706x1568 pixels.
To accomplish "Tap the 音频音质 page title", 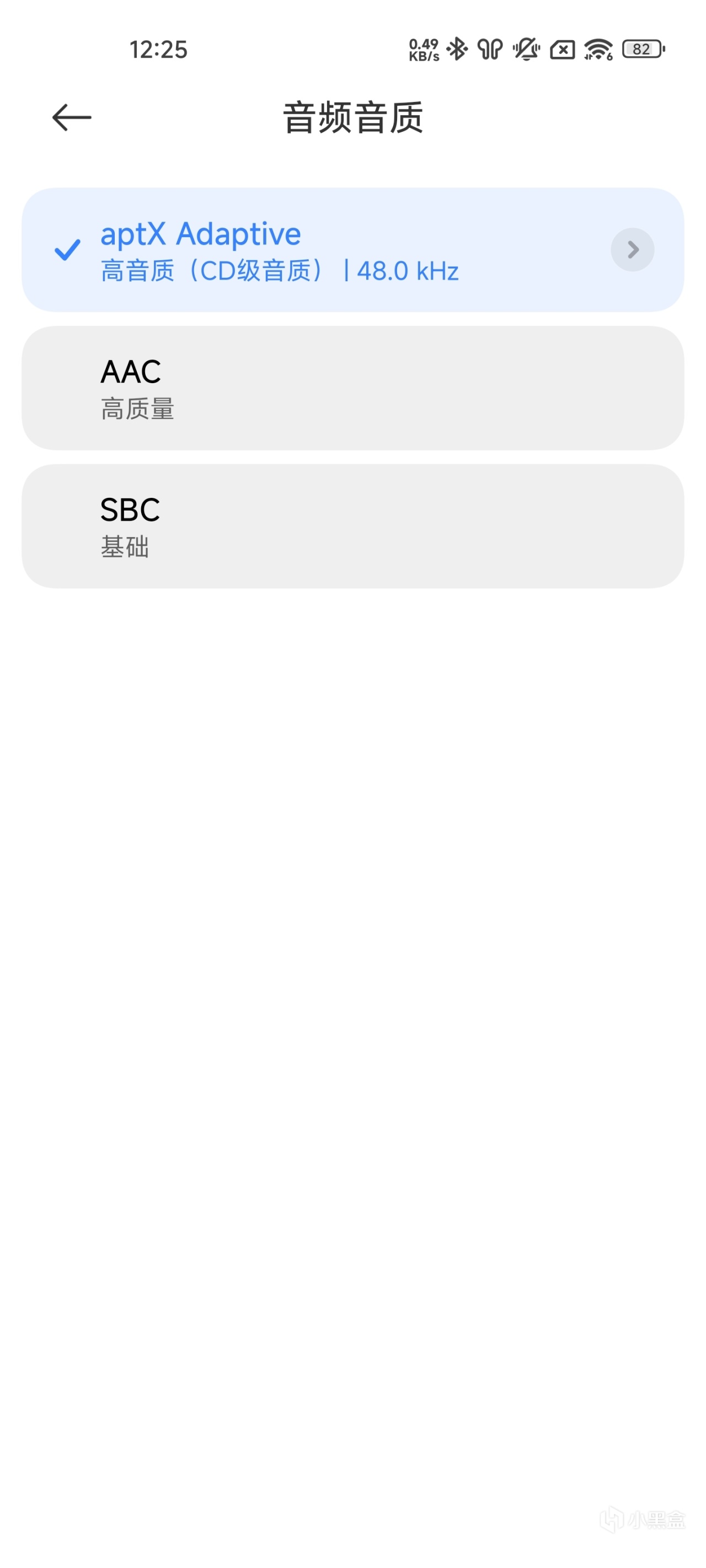I will [x=352, y=117].
